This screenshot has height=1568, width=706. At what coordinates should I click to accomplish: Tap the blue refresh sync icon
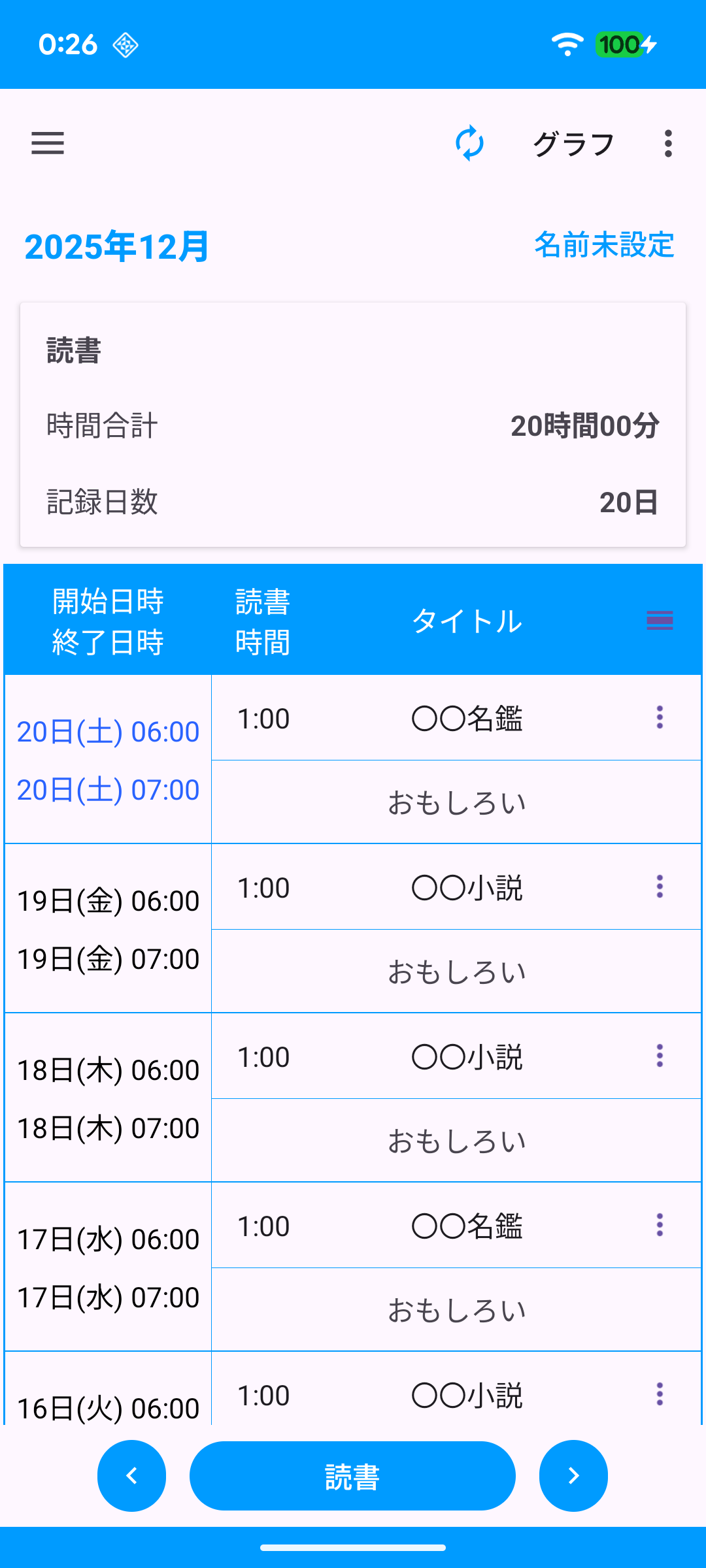[469, 143]
